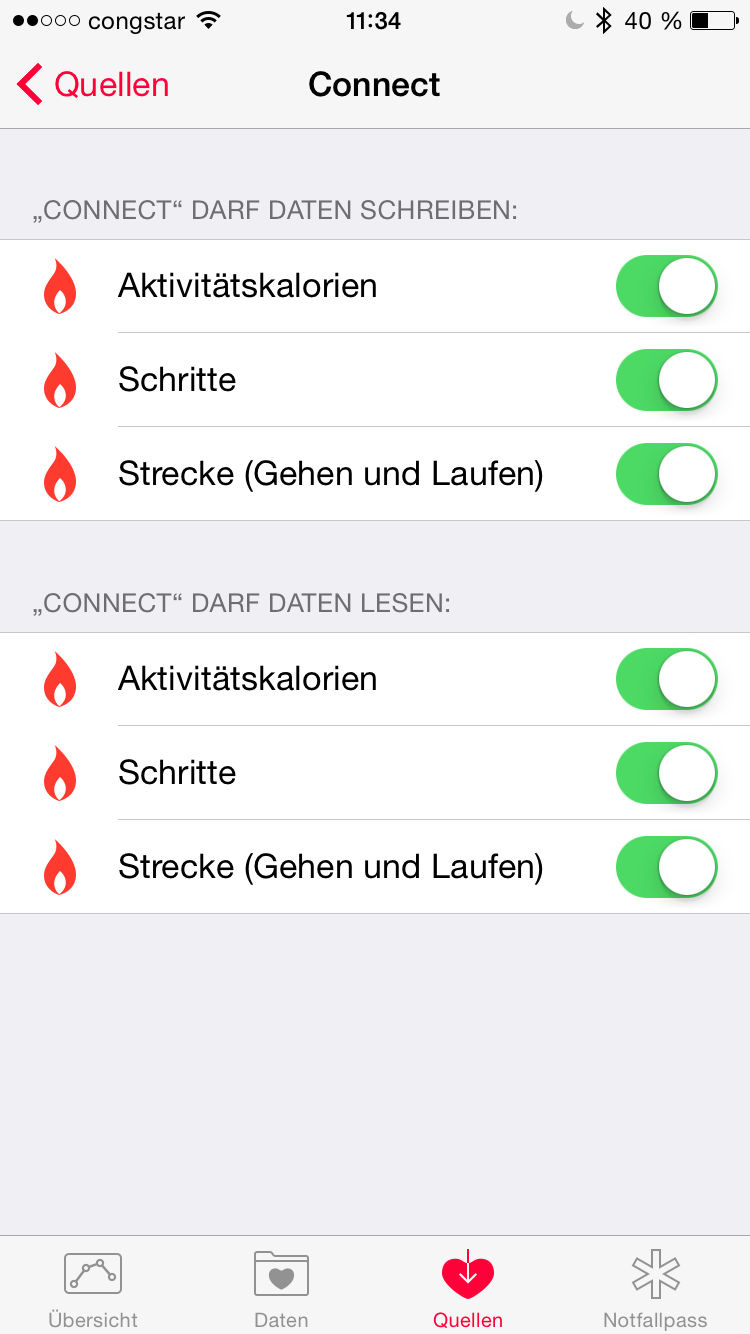Viewport: 750px width, 1334px height.
Task: Disable reading Aktivitätskalorien data
Action: click(667, 679)
